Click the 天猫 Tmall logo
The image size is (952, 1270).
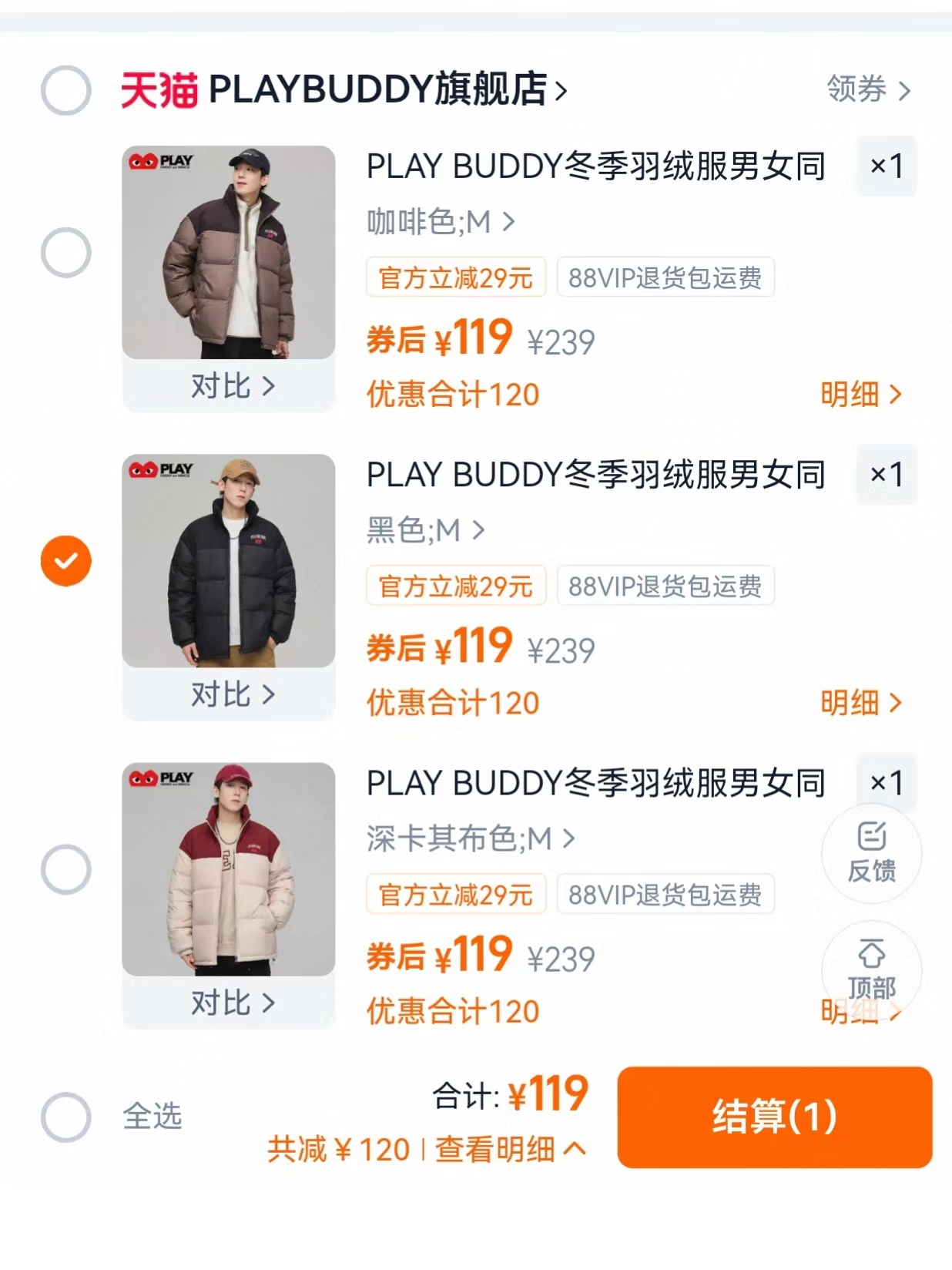pyautogui.click(x=158, y=90)
